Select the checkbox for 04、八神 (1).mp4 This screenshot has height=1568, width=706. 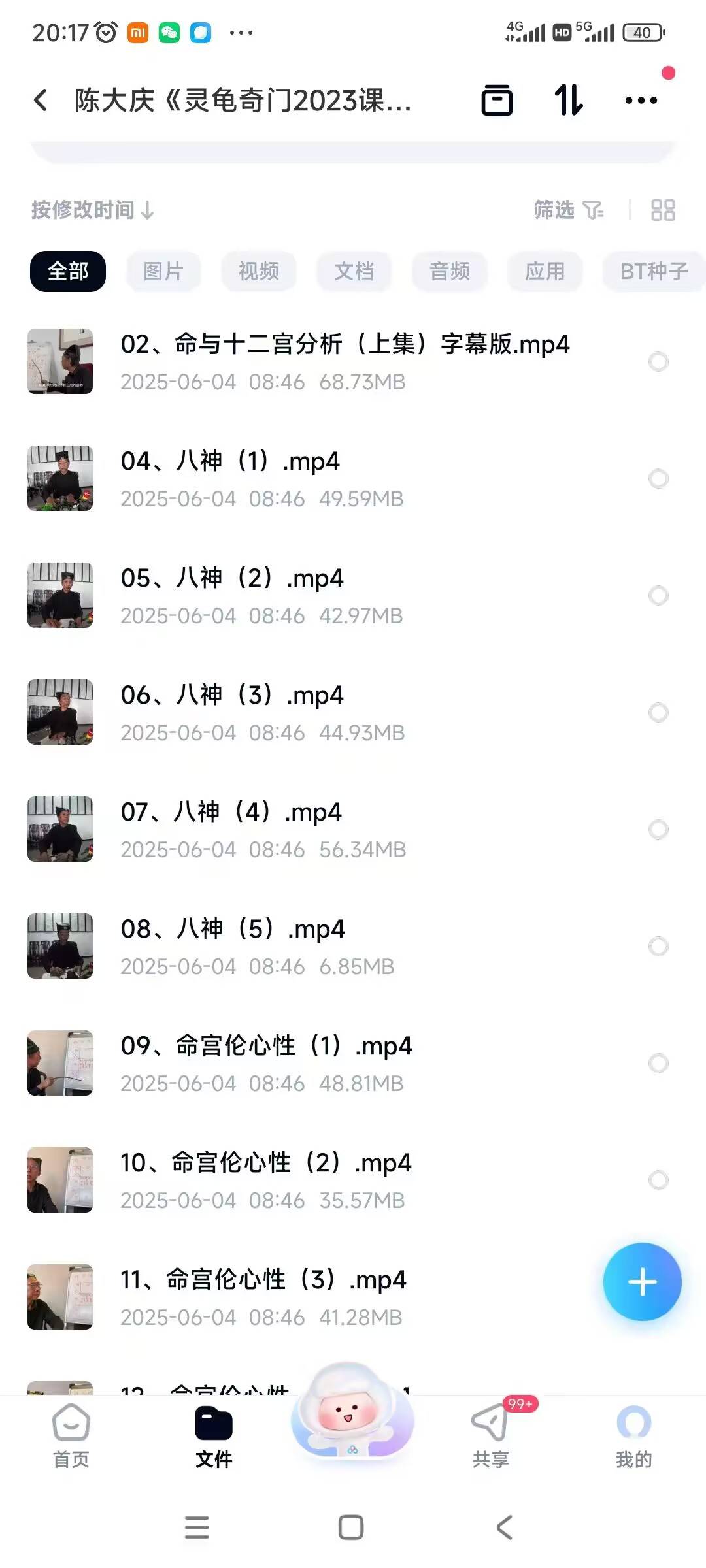(x=658, y=479)
